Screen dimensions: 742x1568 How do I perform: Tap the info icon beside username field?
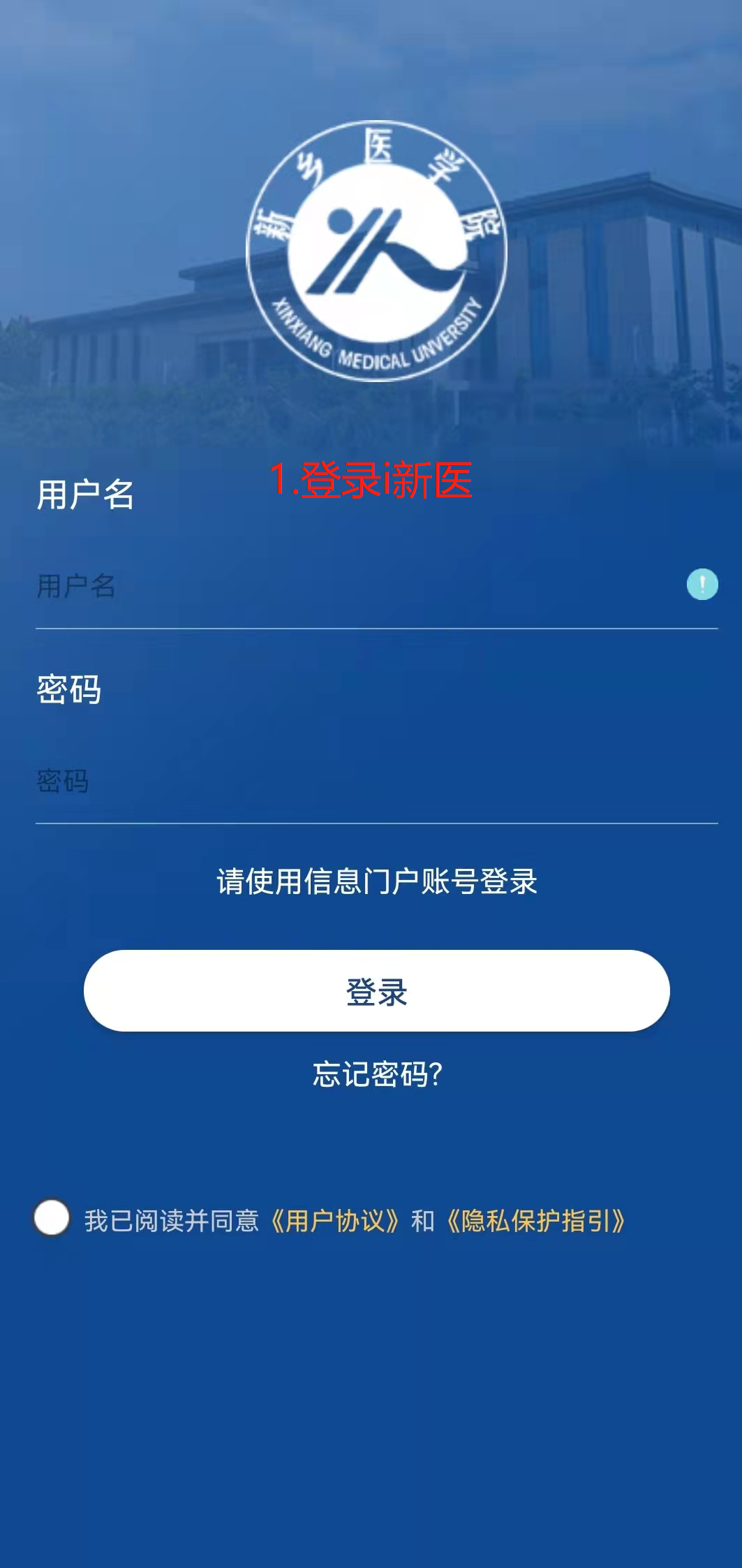[702, 585]
